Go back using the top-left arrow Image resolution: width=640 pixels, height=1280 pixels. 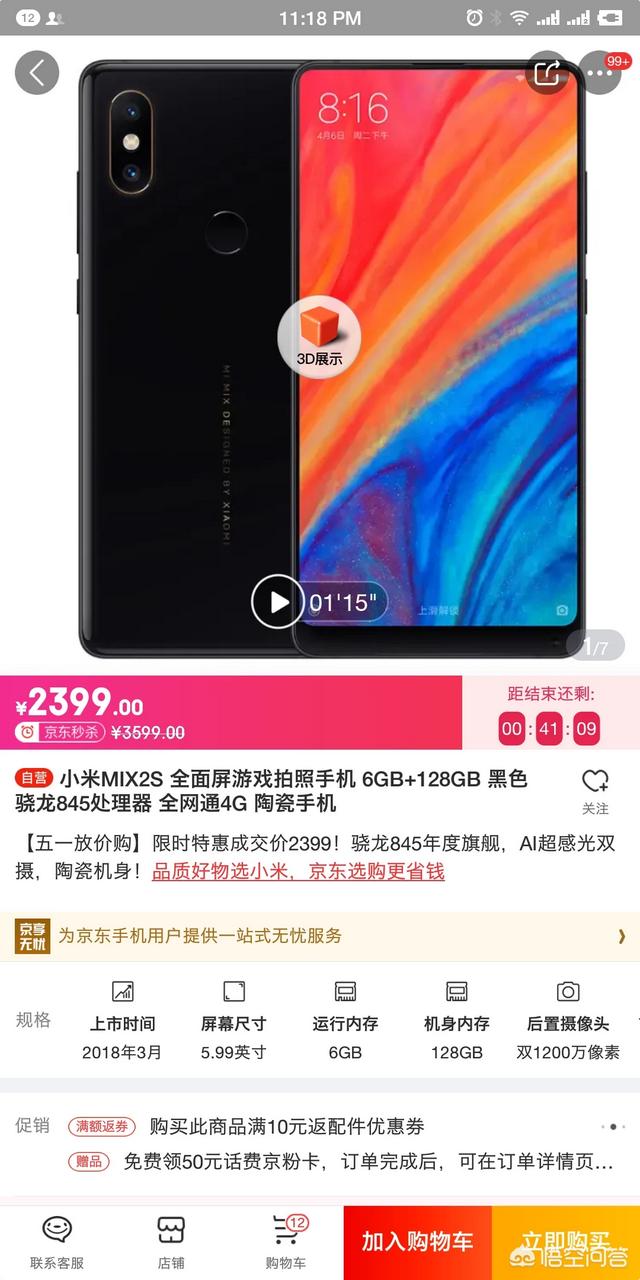(x=37, y=73)
